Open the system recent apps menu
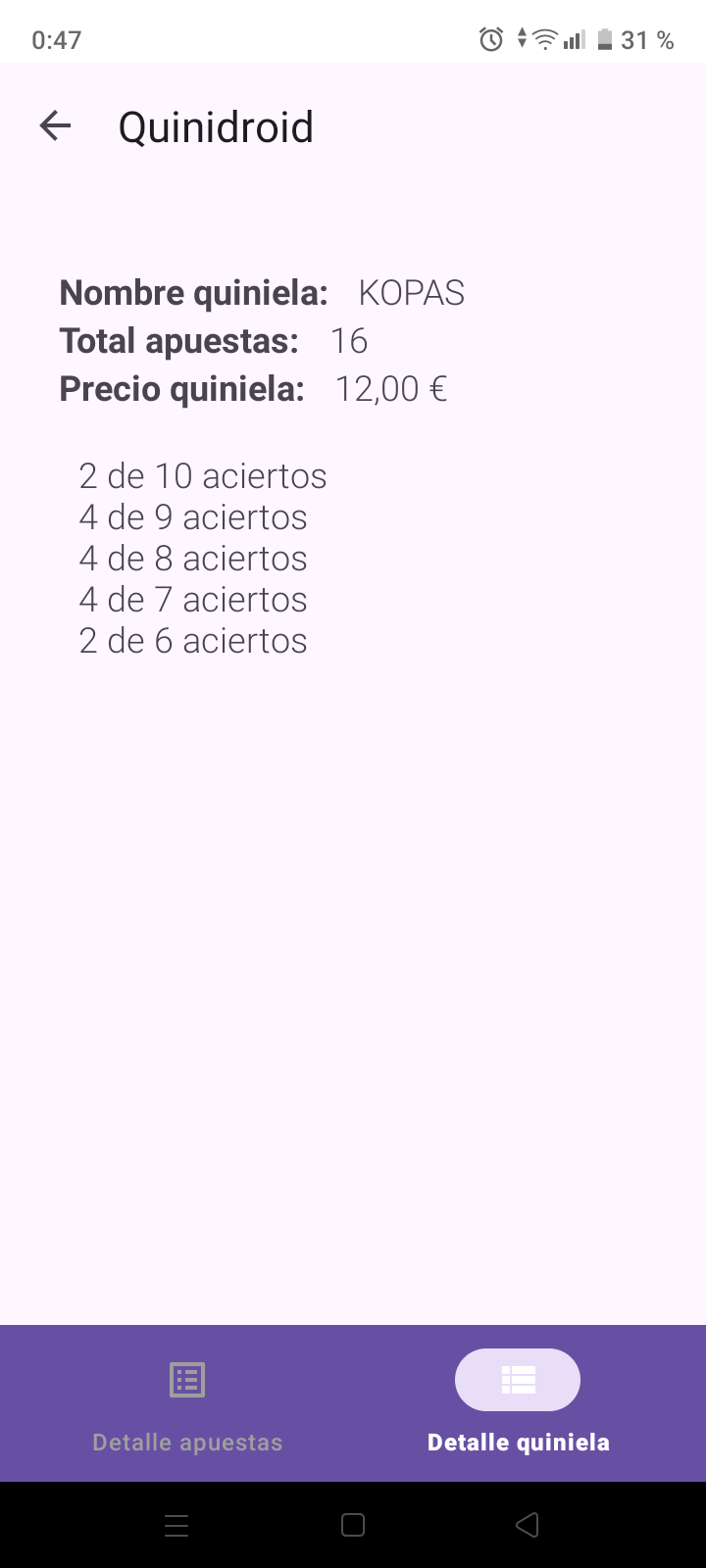 (176, 1525)
